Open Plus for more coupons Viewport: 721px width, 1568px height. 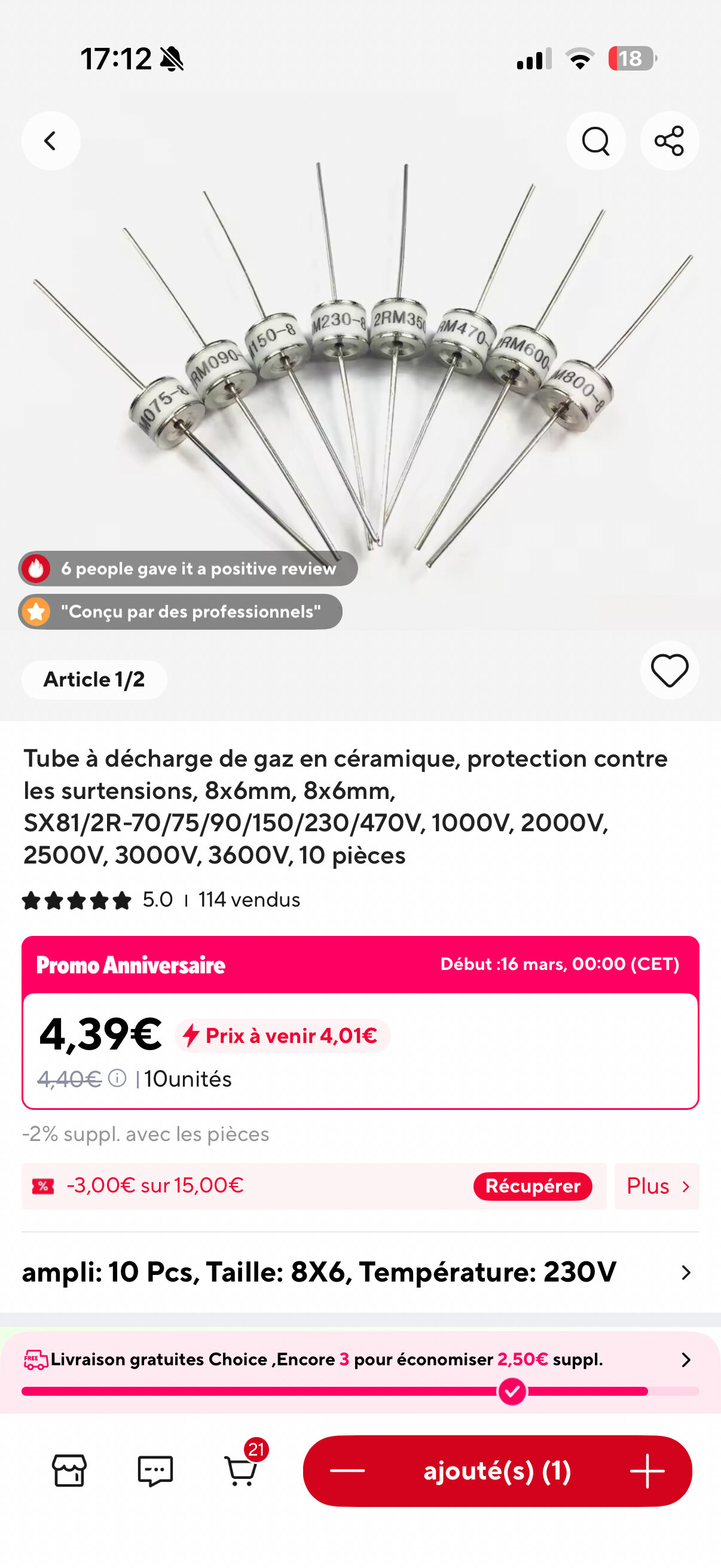point(656,1186)
